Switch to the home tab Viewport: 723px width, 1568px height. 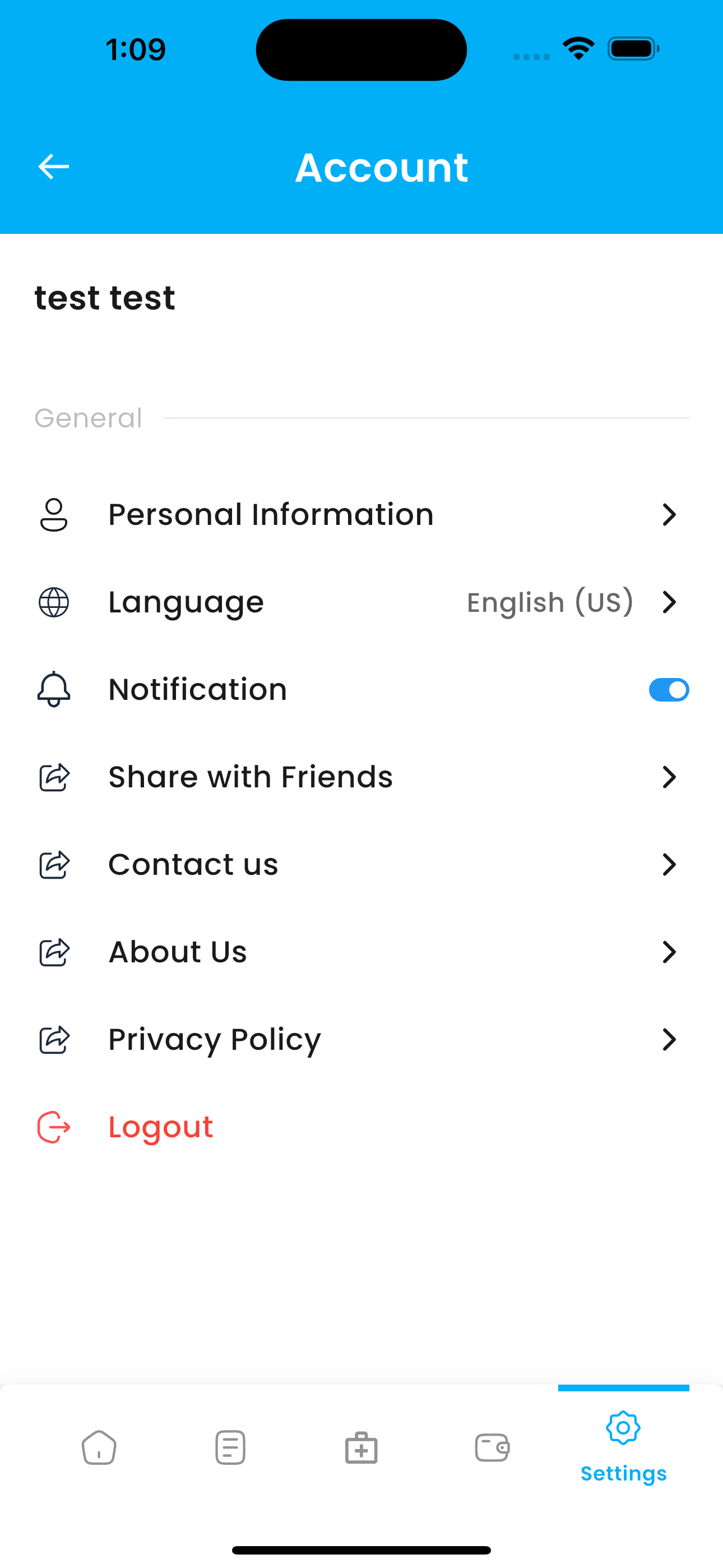tap(99, 1447)
